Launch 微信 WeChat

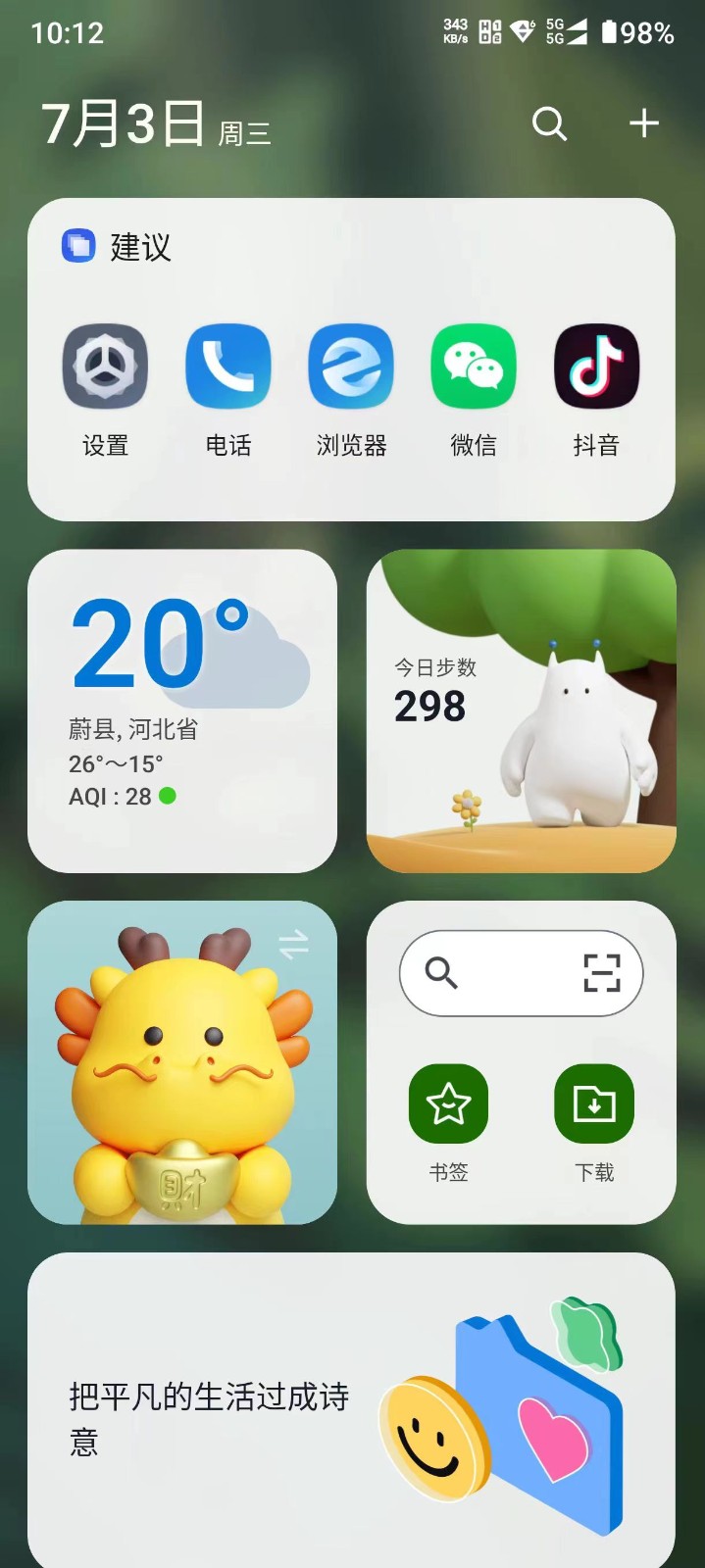(474, 367)
